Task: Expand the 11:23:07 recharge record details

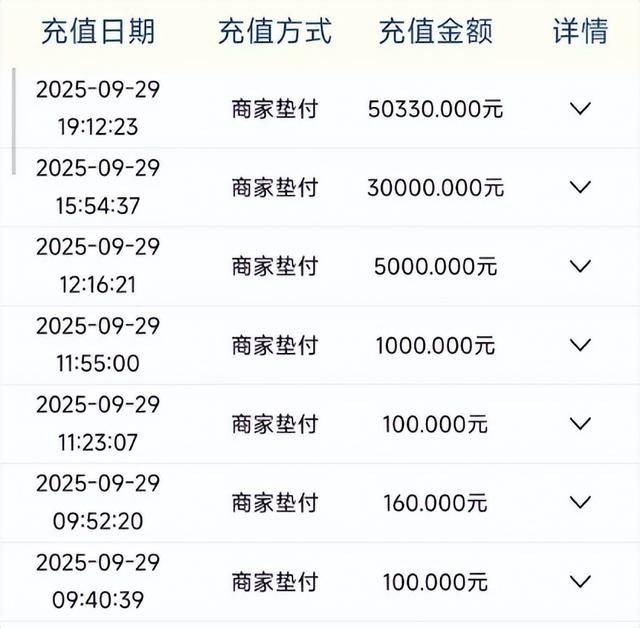Action: [x=580, y=423]
